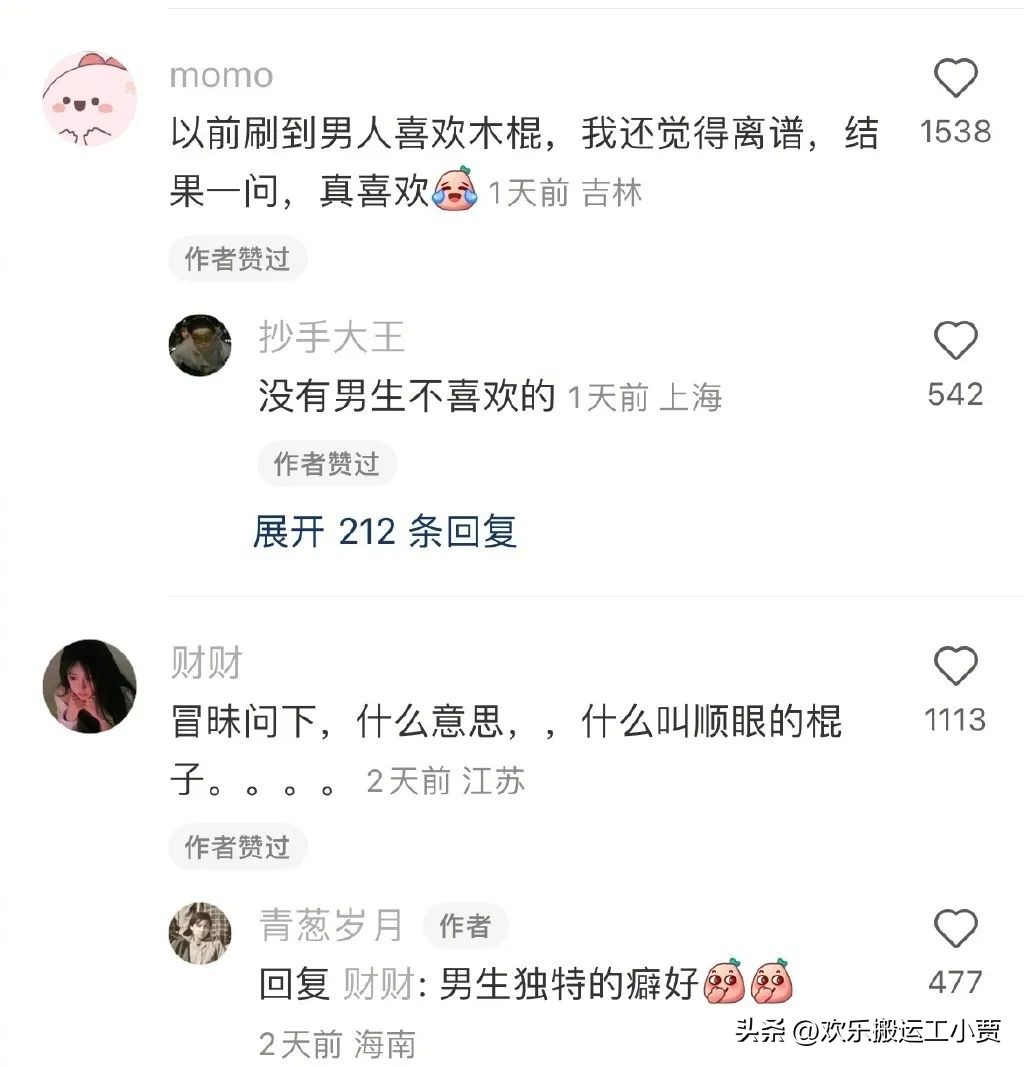Click 青葱岁月's profile avatar

click(199, 932)
